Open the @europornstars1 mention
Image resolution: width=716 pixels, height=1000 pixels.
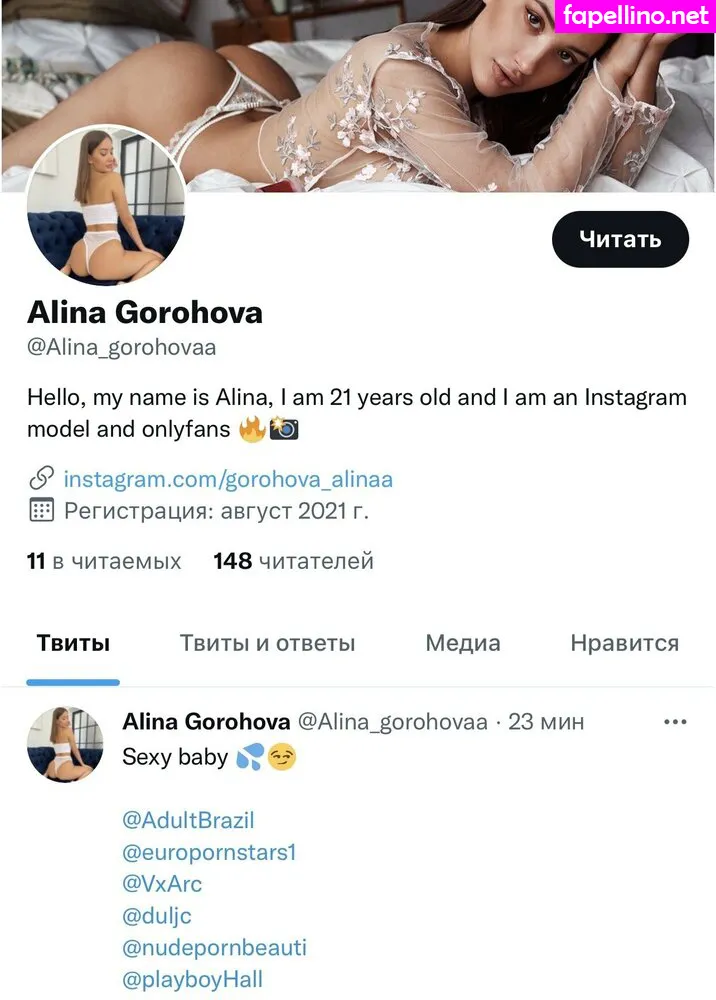pos(209,853)
